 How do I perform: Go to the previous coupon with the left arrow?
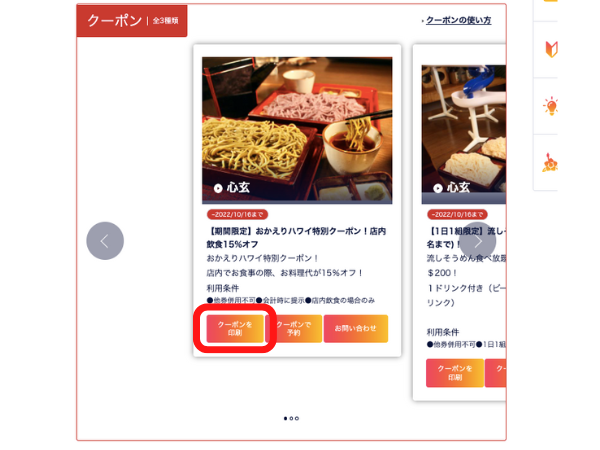105,241
